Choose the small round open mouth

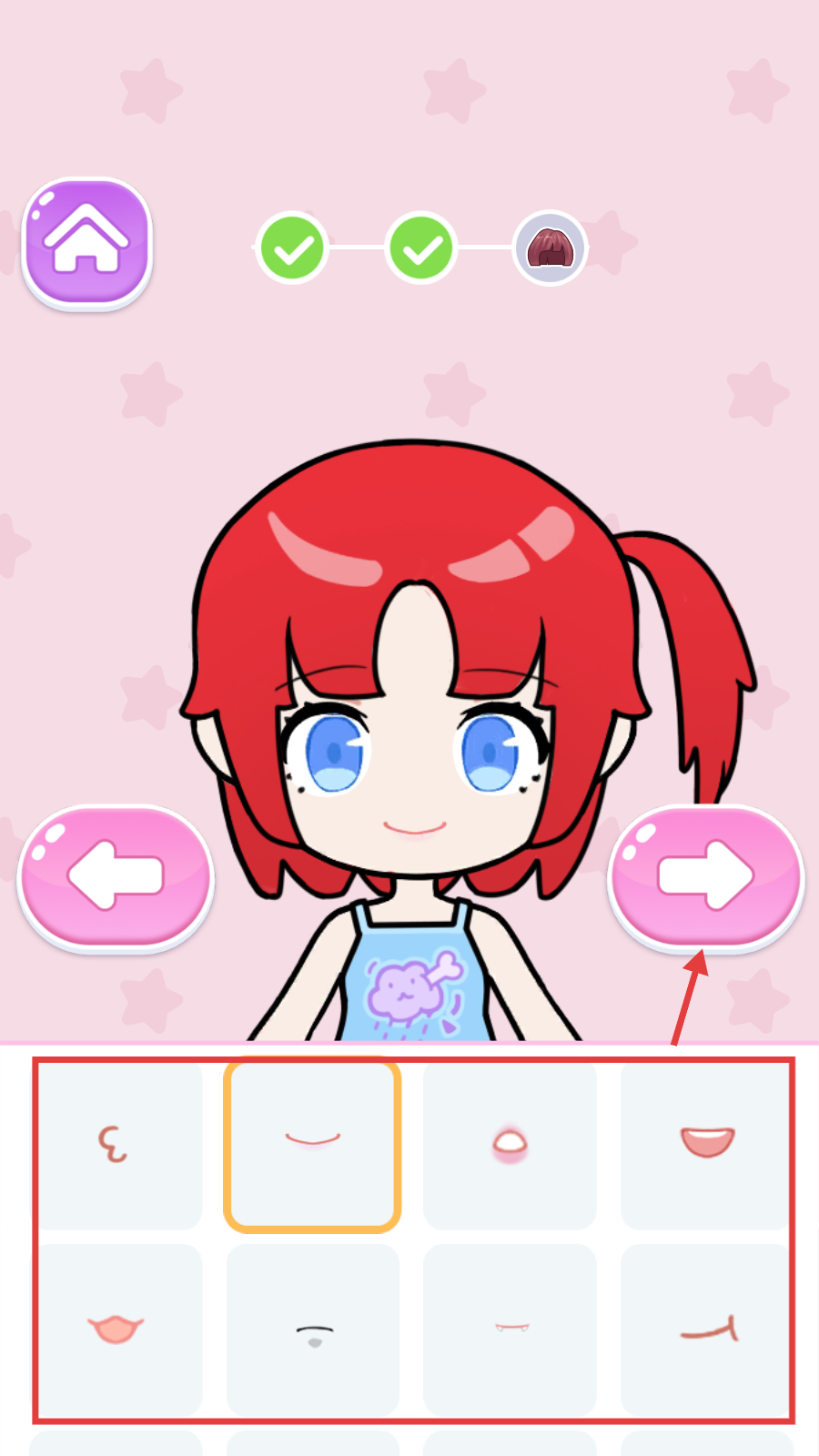point(510,1146)
